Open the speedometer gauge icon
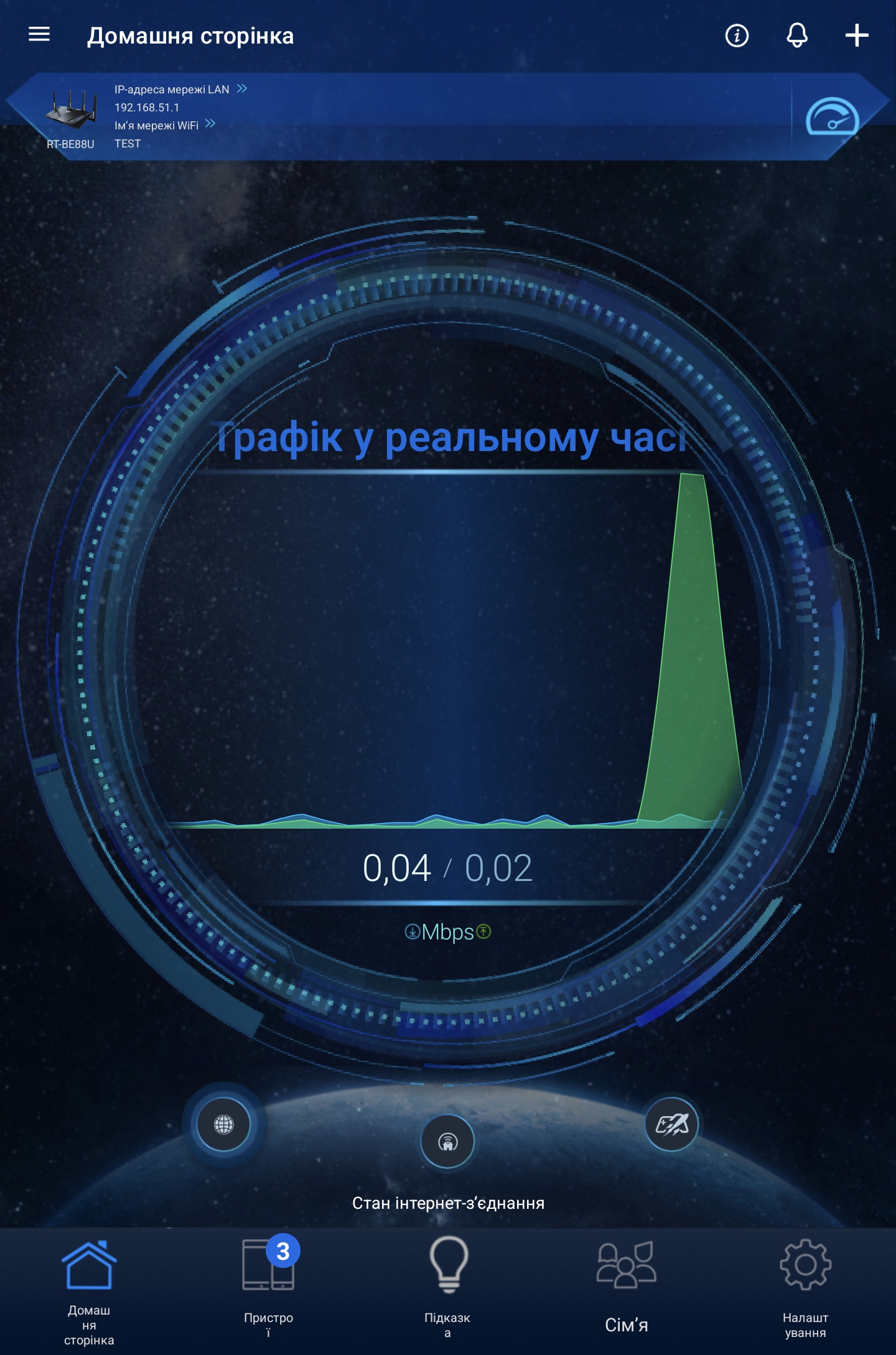The width and height of the screenshot is (896, 1355). point(832,118)
